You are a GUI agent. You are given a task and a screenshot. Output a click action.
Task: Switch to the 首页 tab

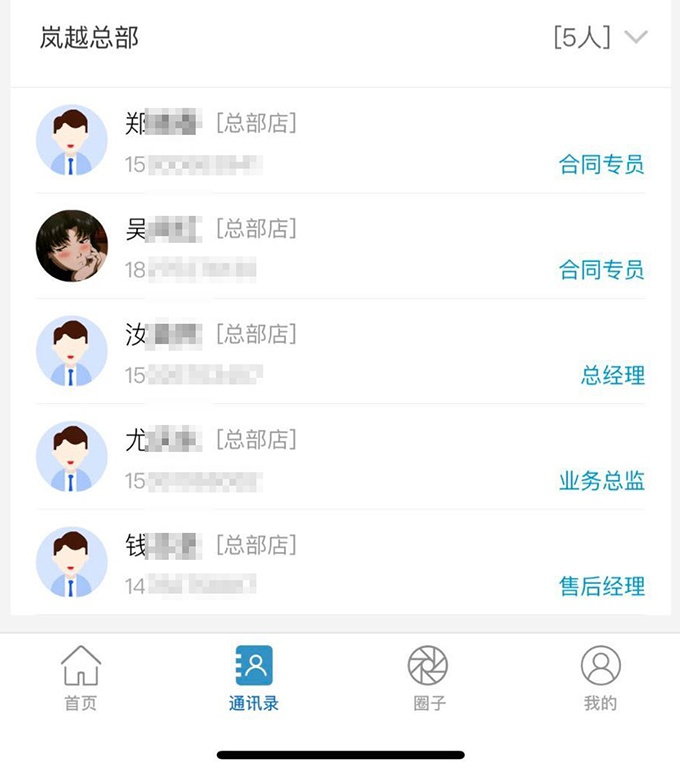point(81,678)
